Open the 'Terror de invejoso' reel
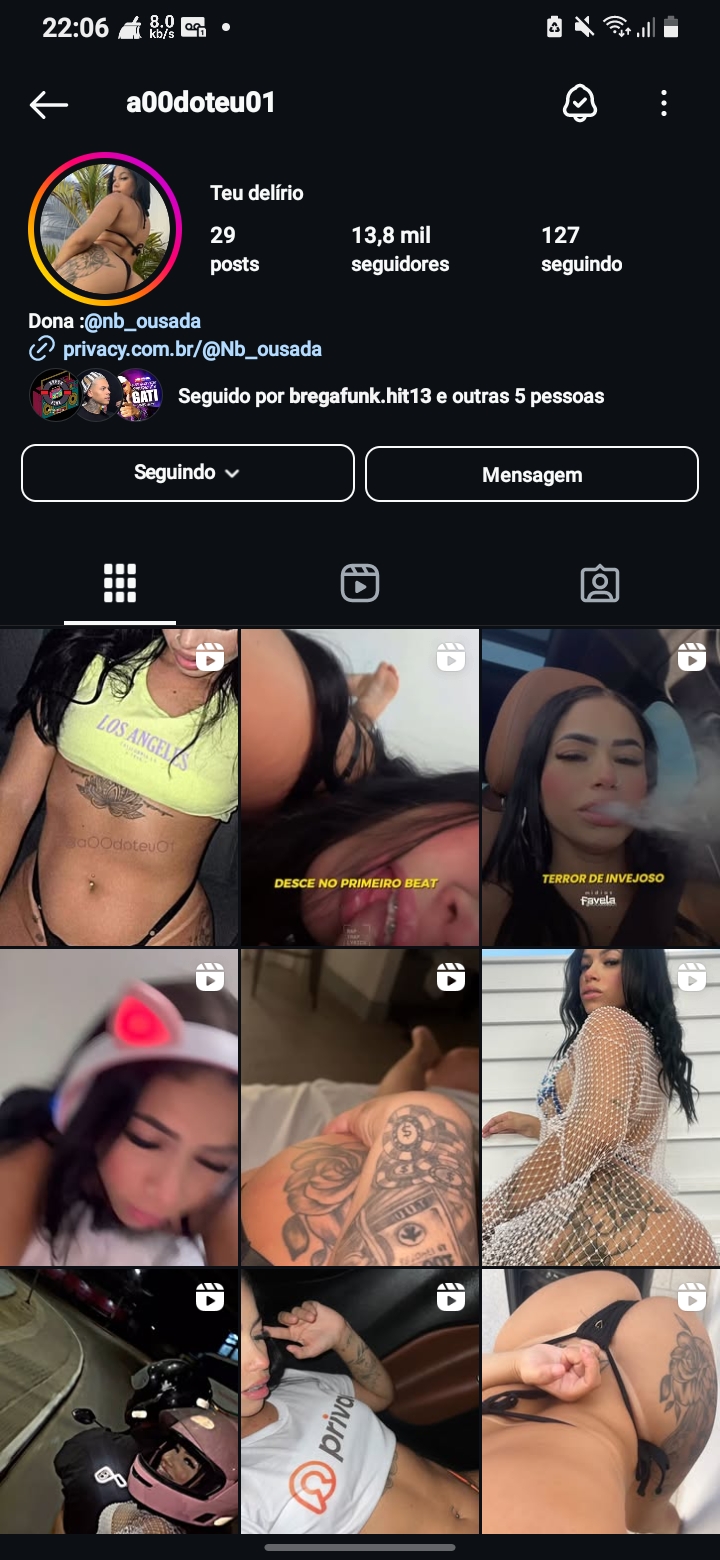Viewport: 720px width, 1560px height. click(600, 787)
